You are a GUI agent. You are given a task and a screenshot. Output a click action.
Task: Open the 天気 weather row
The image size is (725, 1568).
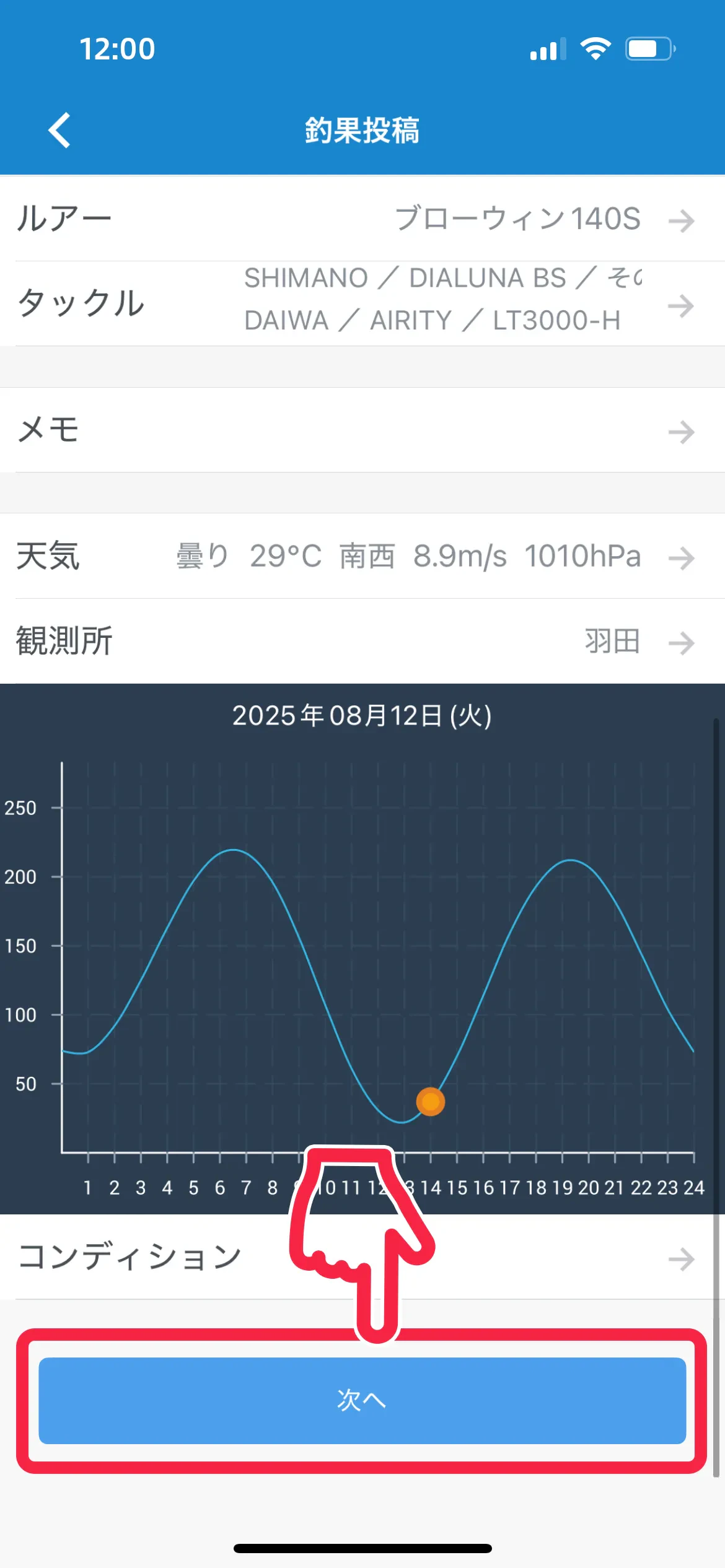click(362, 556)
